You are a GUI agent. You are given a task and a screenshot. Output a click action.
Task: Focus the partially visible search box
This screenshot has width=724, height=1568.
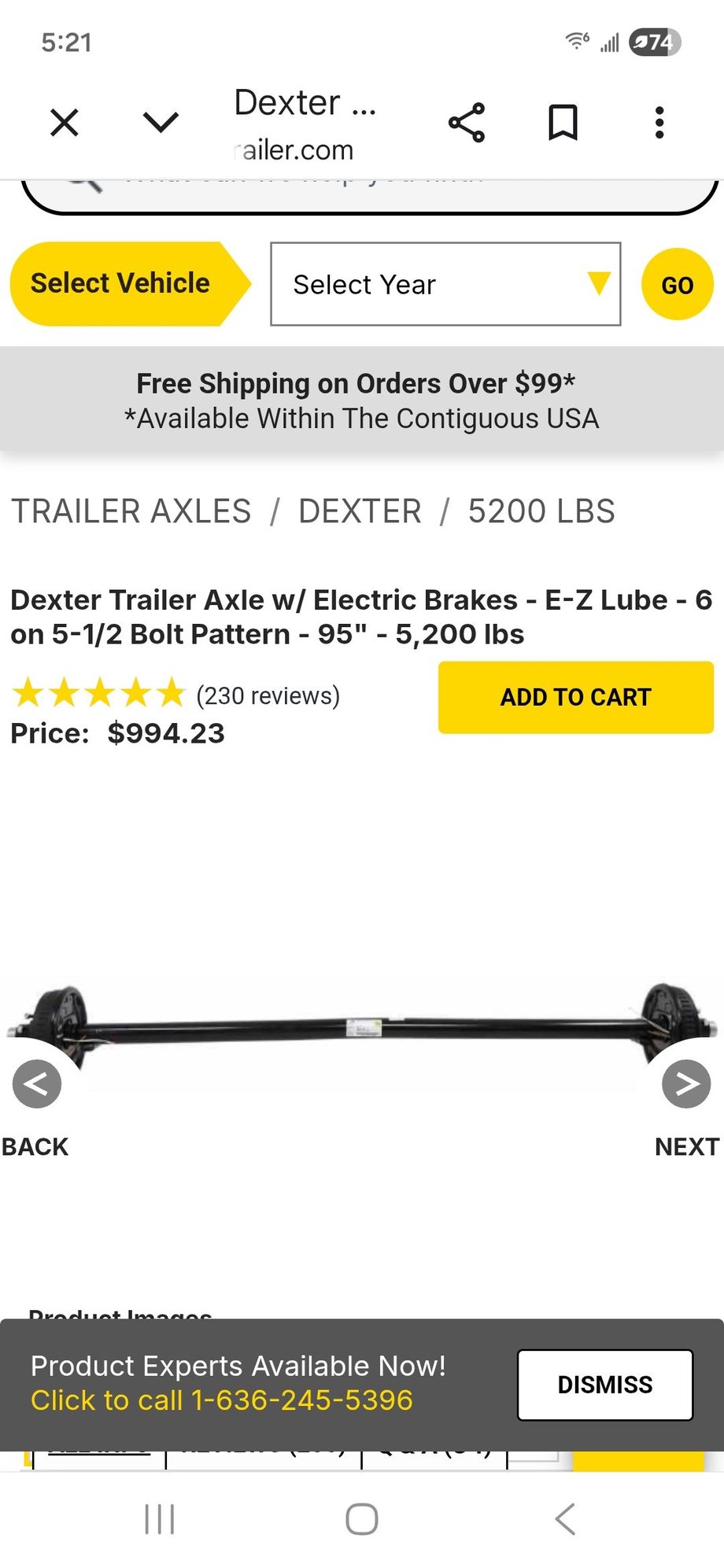[x=370, y=190]
